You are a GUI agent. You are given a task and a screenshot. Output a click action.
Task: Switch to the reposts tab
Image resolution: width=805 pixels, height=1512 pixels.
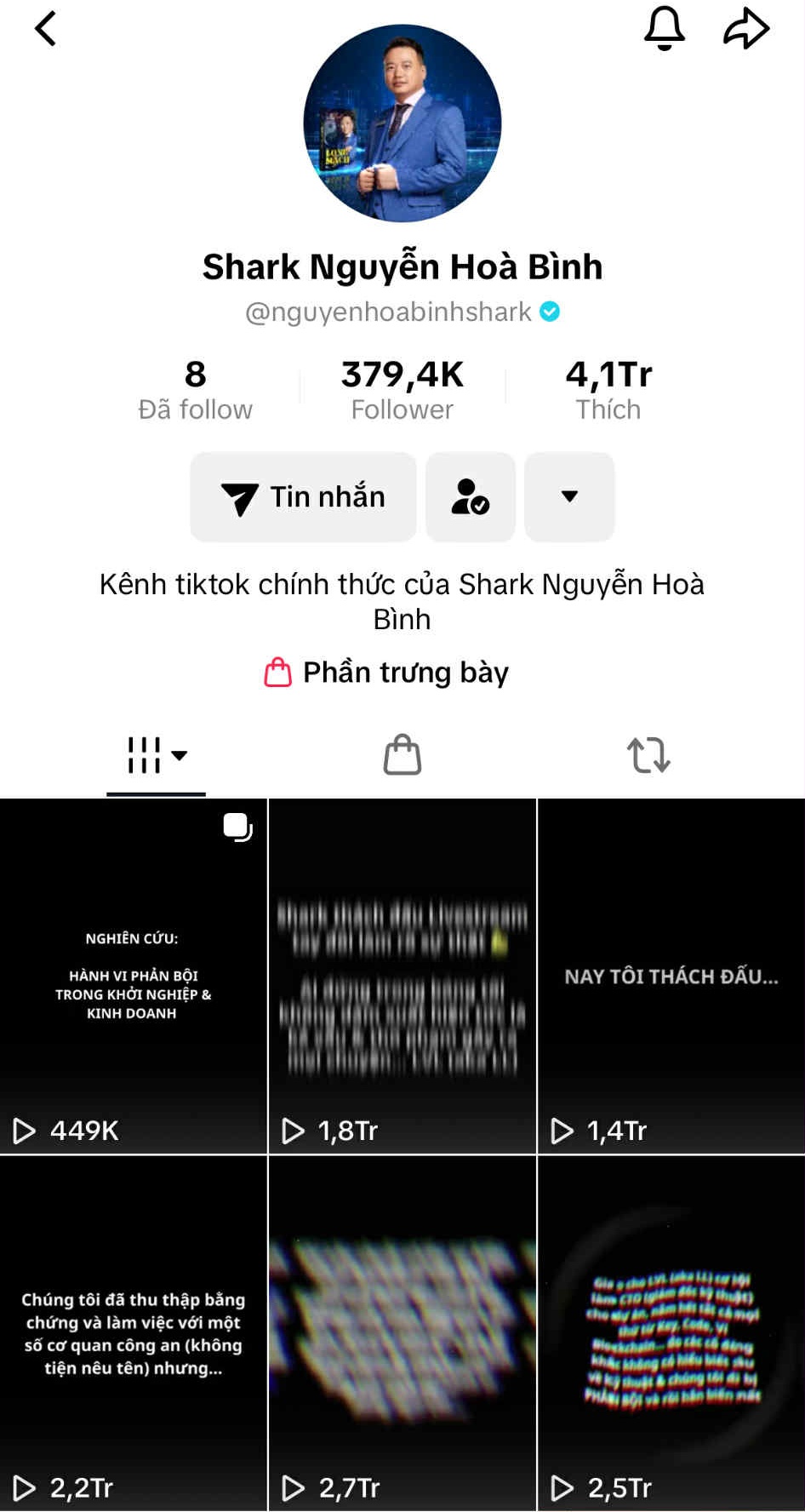(648, 755)
